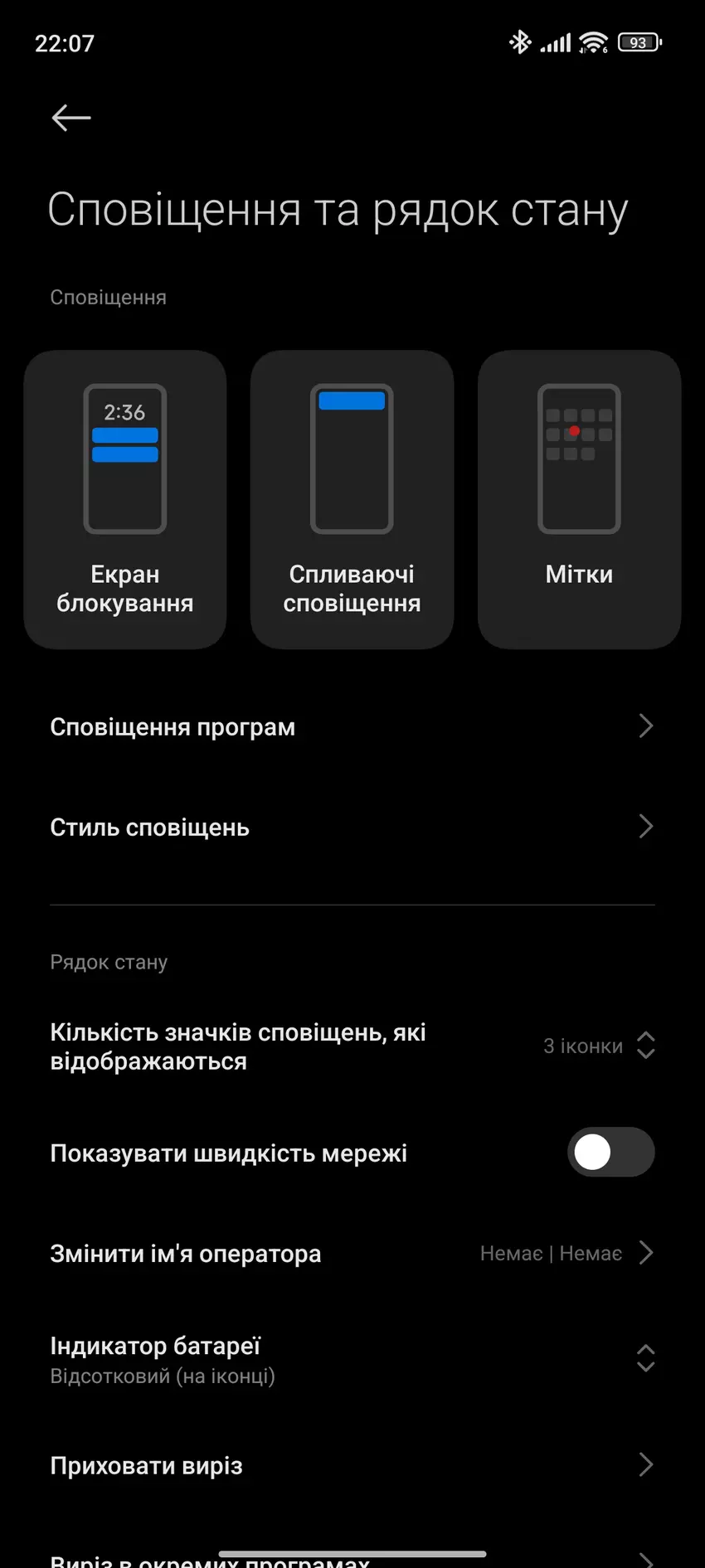Open the Екран блокування card
The height and width of the screenshot is (1568, 705).
point(125,499)
